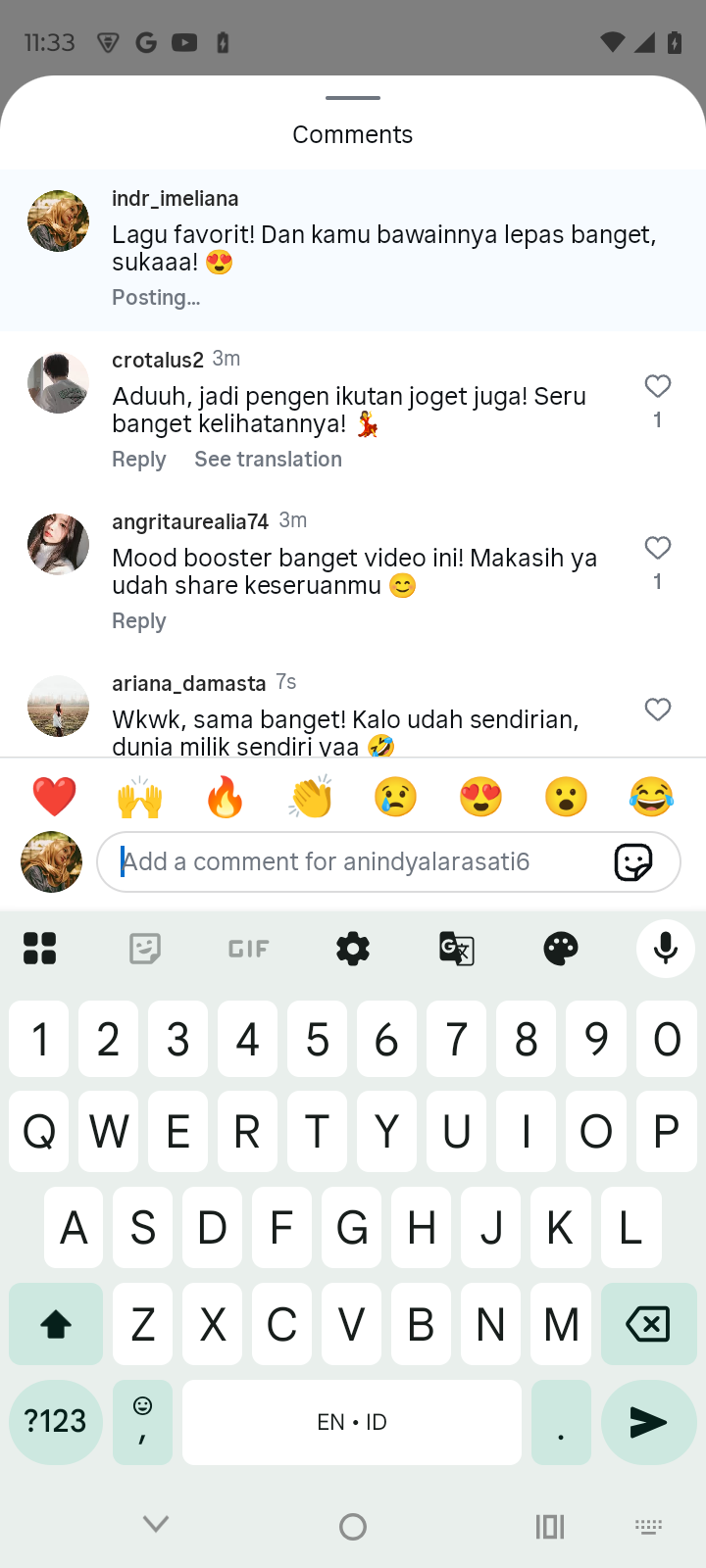Insert the red heart quick emoji
The width and height of the screenshot is (706, 1568).
tap(54, 797)
